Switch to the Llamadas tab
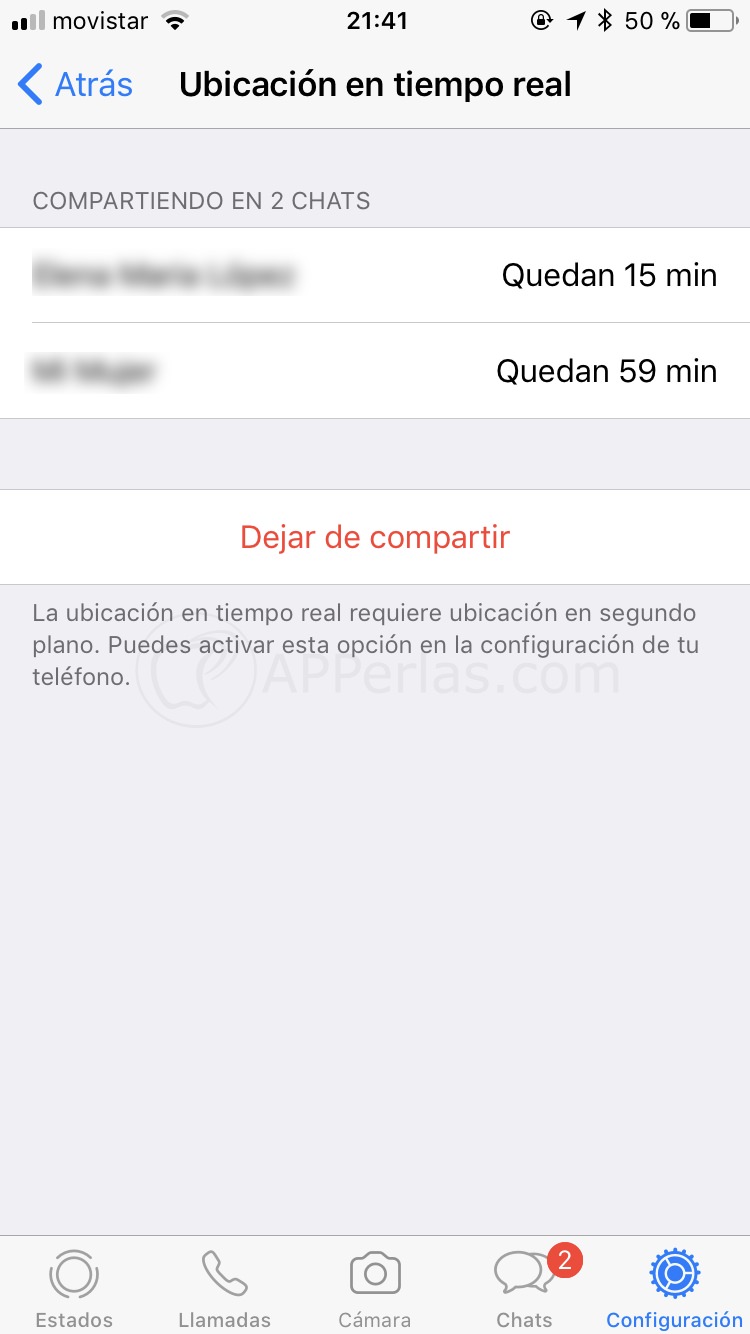 225,1289
